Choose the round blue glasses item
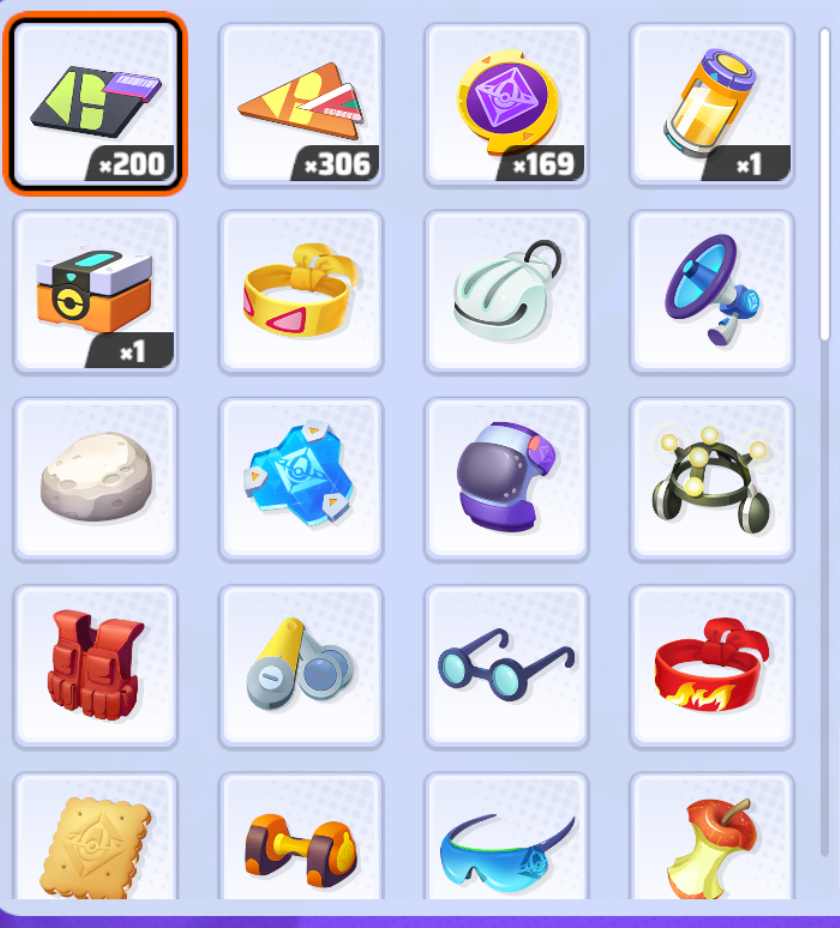Image resolution: width=840 pixels, height=928 pixels. [507, 666]
